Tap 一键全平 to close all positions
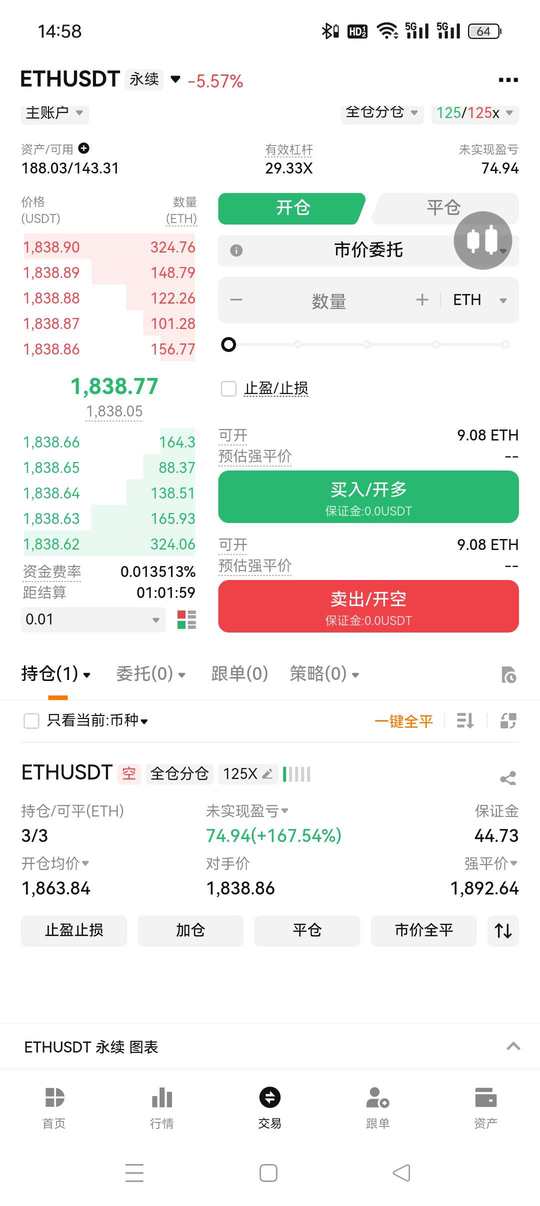The height and width of the screenshot is (1206, 540). (x=404, y=721)
